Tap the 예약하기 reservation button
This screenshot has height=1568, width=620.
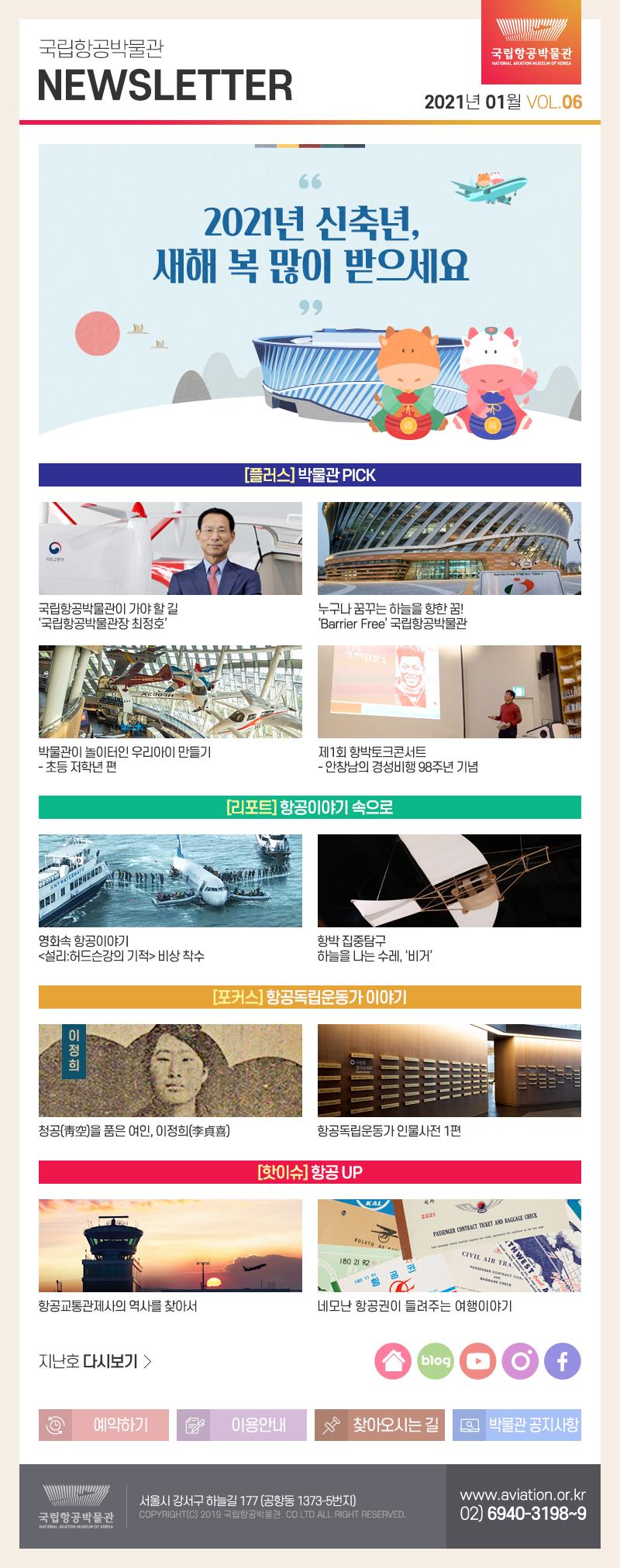[104, 1425]
